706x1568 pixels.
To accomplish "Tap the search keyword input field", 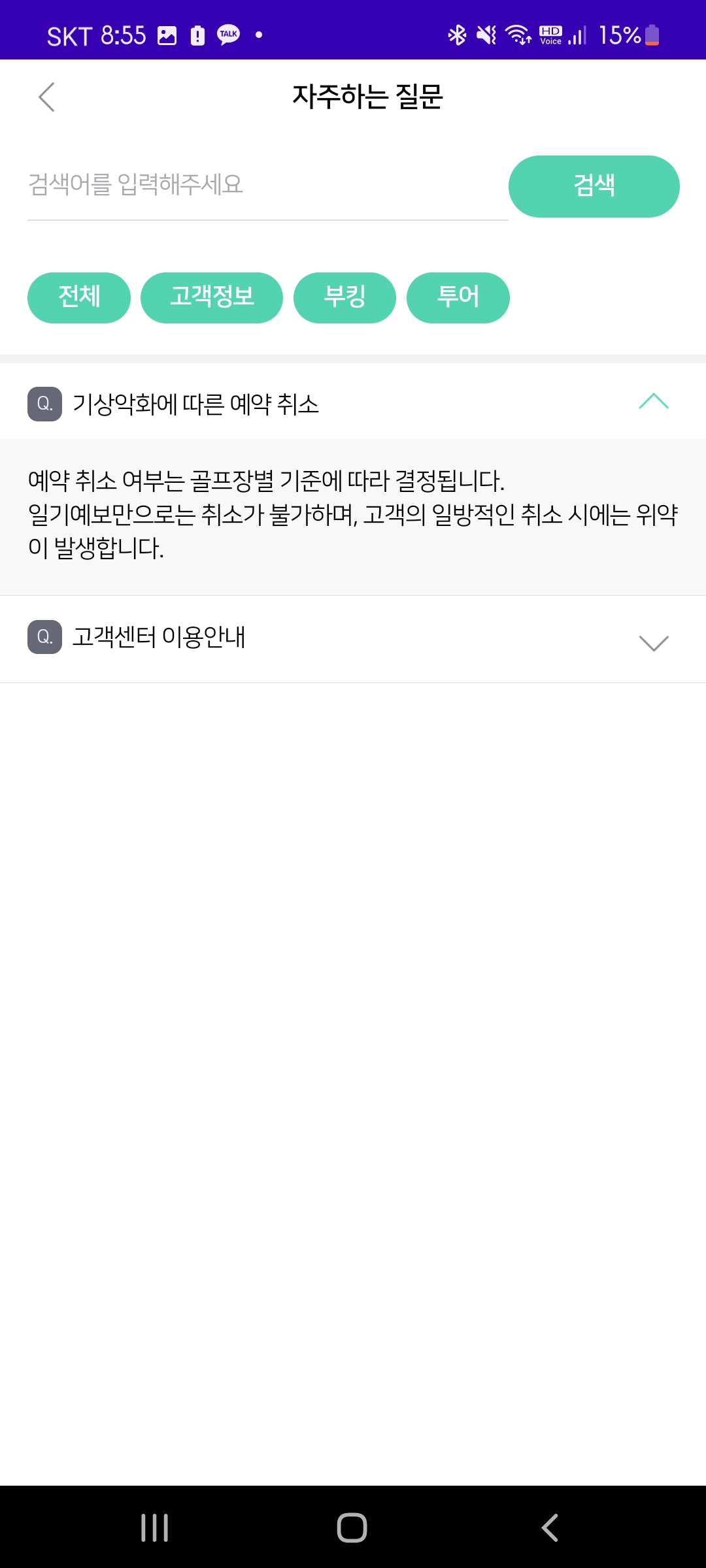I will (267, 186).
